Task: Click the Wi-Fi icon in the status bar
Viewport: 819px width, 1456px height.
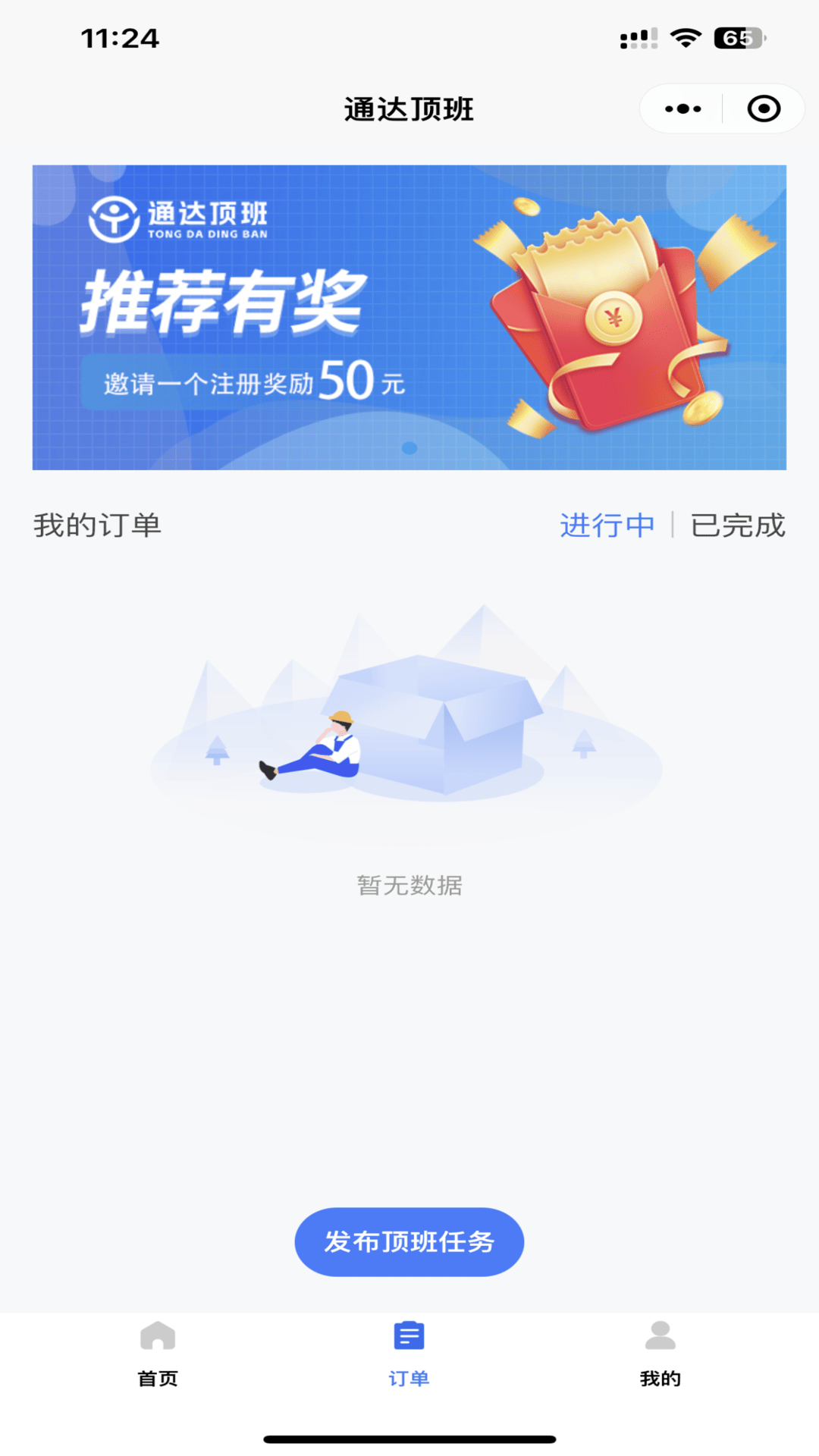Action: (686, 36)
